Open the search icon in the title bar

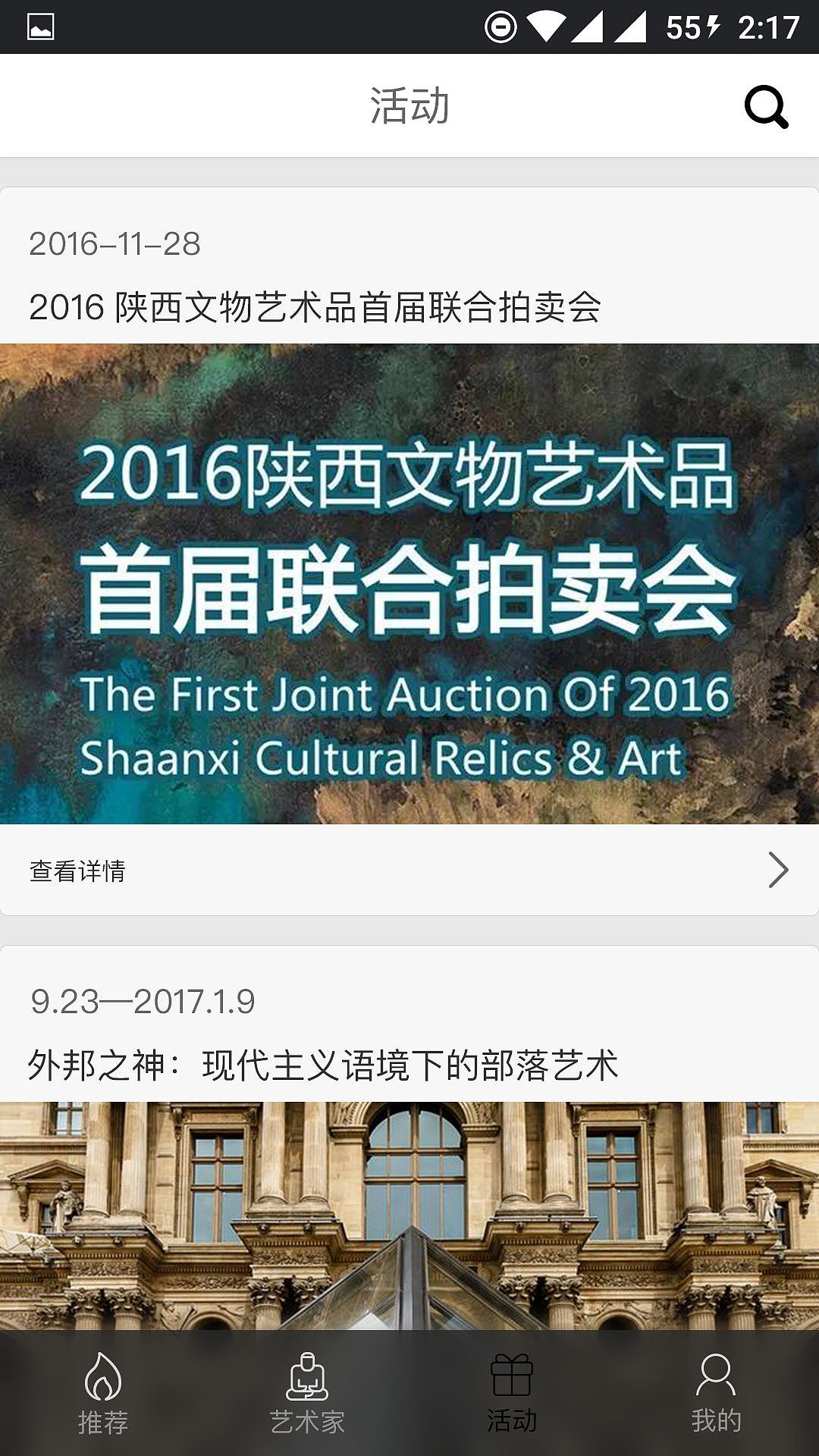coord(766,107)
